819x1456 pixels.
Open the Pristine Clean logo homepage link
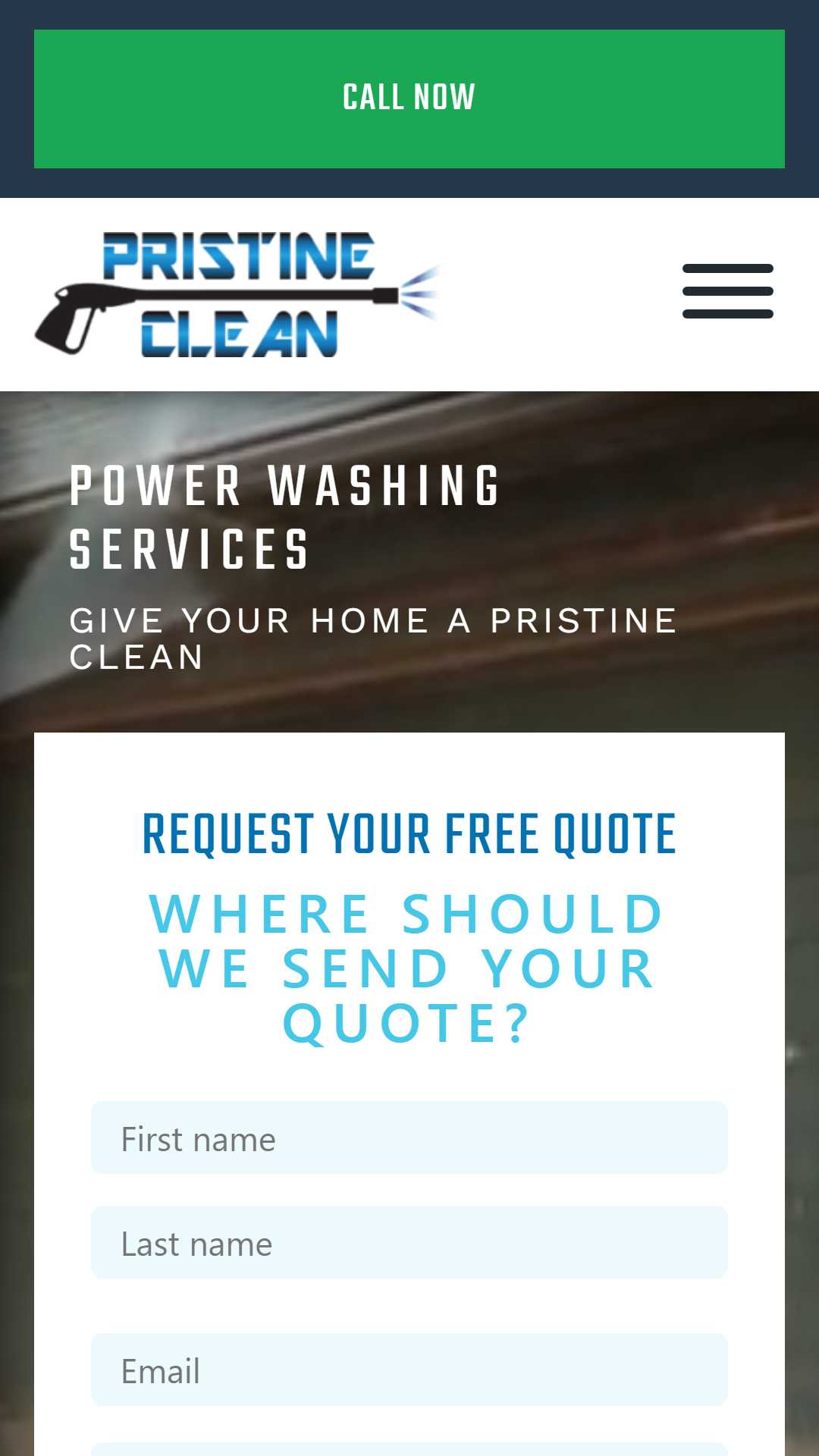tap(237, 294)
